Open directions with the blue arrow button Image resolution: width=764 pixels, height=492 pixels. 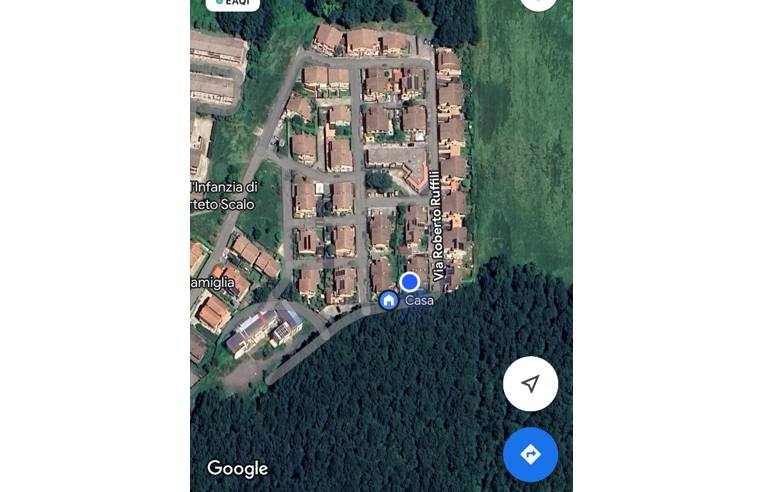(530, 454)
